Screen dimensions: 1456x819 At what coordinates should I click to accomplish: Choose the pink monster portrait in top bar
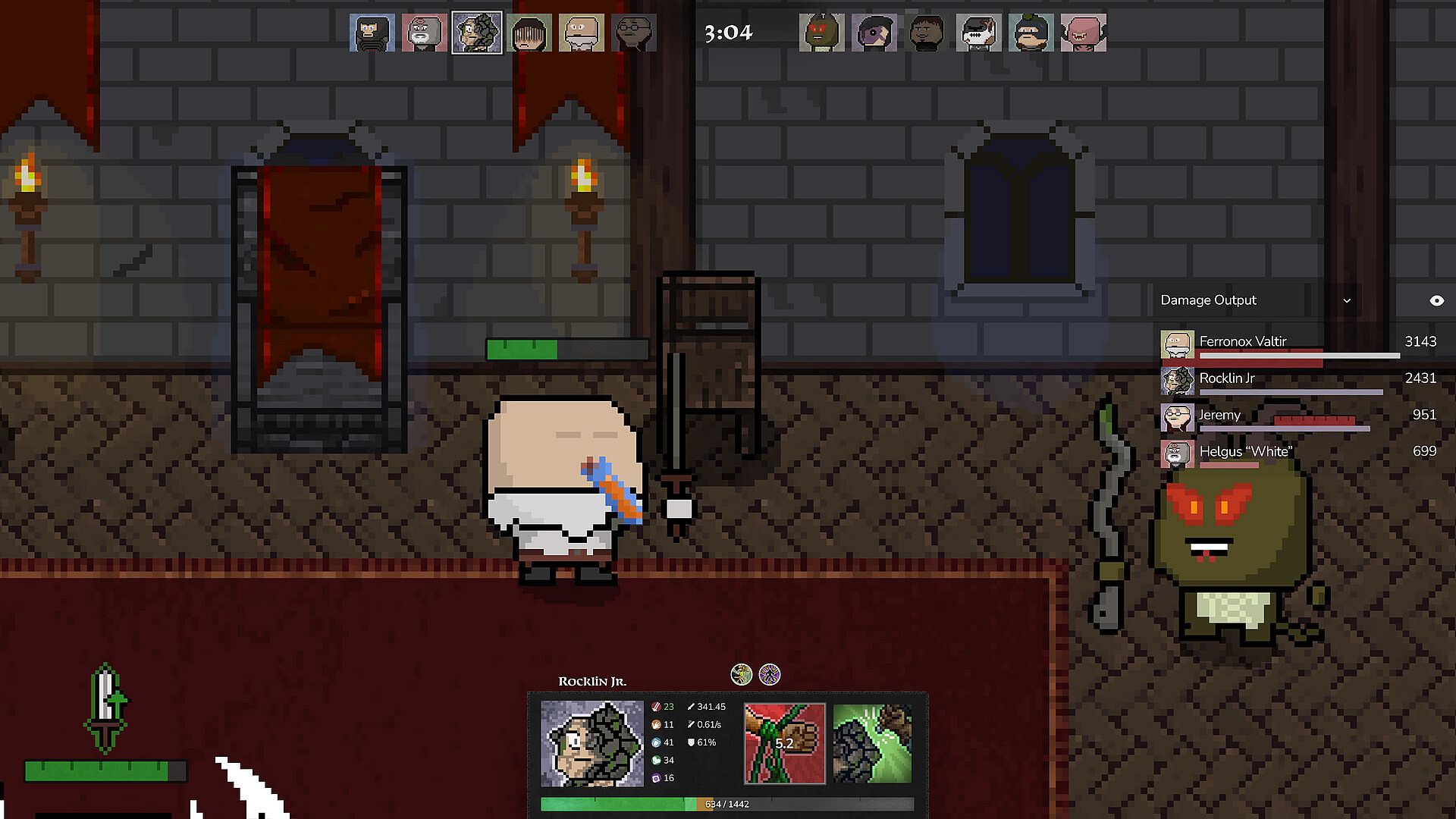point(1083,33)
